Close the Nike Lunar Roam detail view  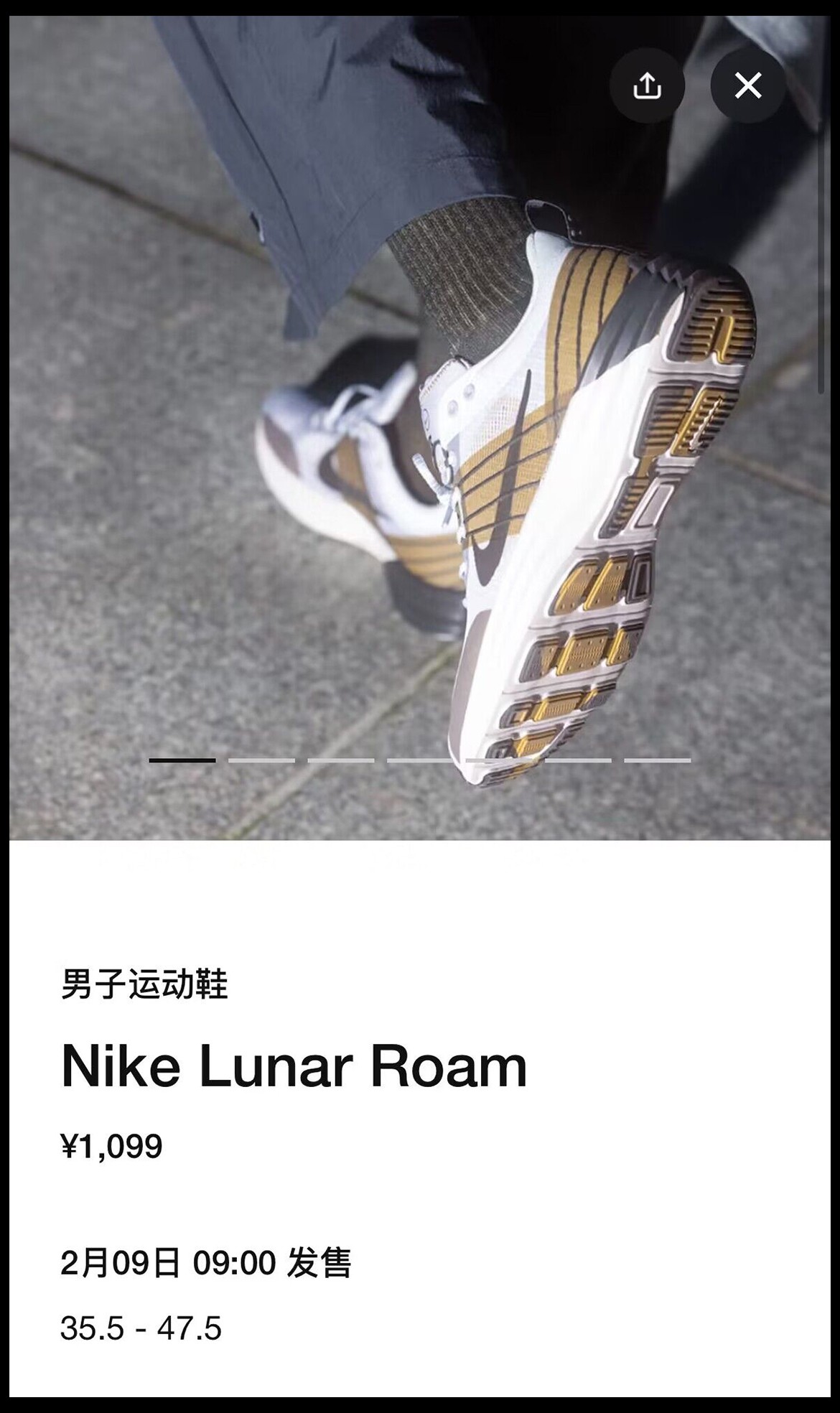click(x=747, y=86)
